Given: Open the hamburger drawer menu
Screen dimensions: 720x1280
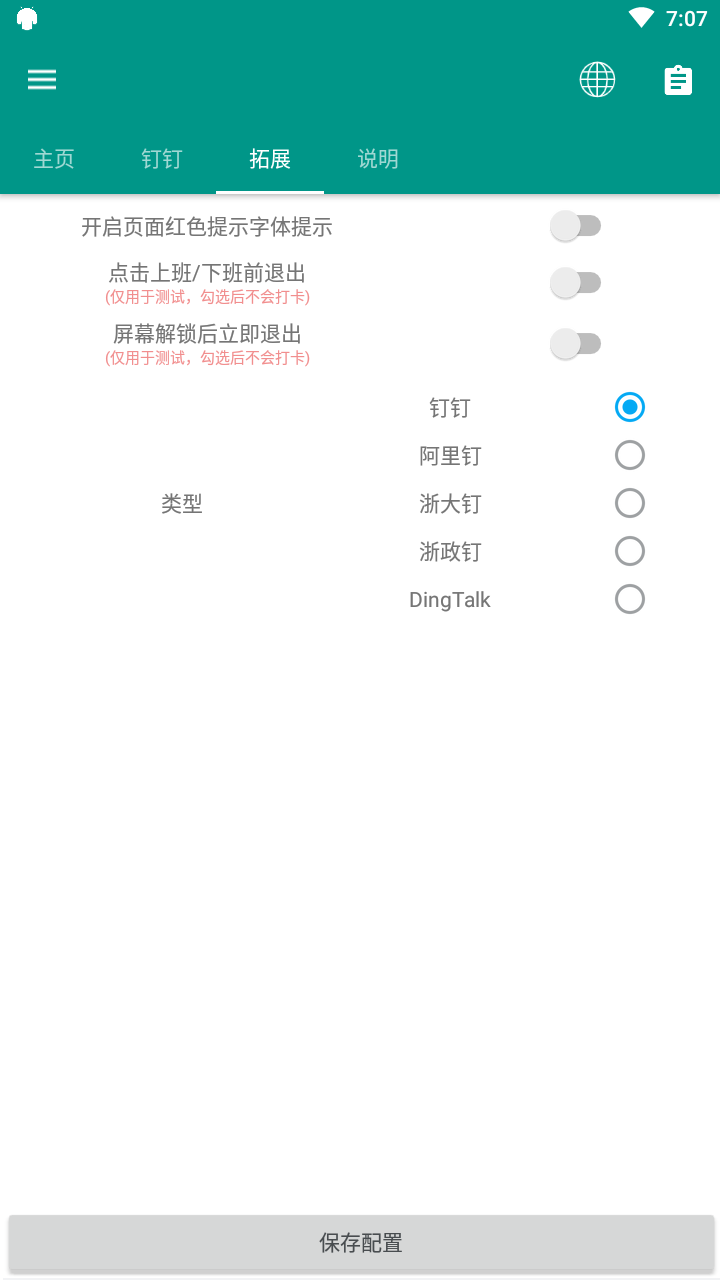Looking at the screenshot, I should tap(42, 80).
